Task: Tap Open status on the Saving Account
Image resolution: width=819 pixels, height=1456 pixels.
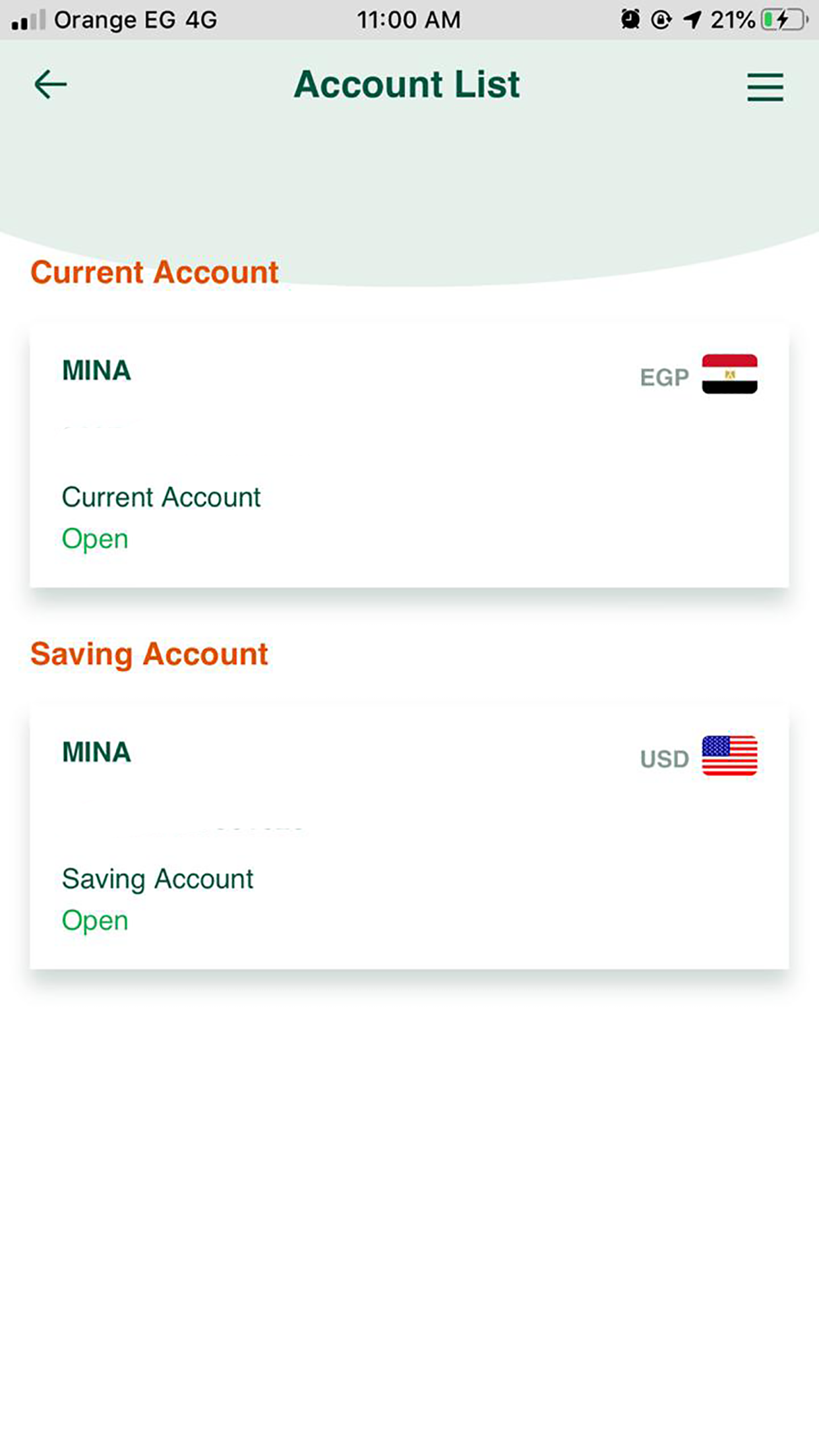Action: 94,920
